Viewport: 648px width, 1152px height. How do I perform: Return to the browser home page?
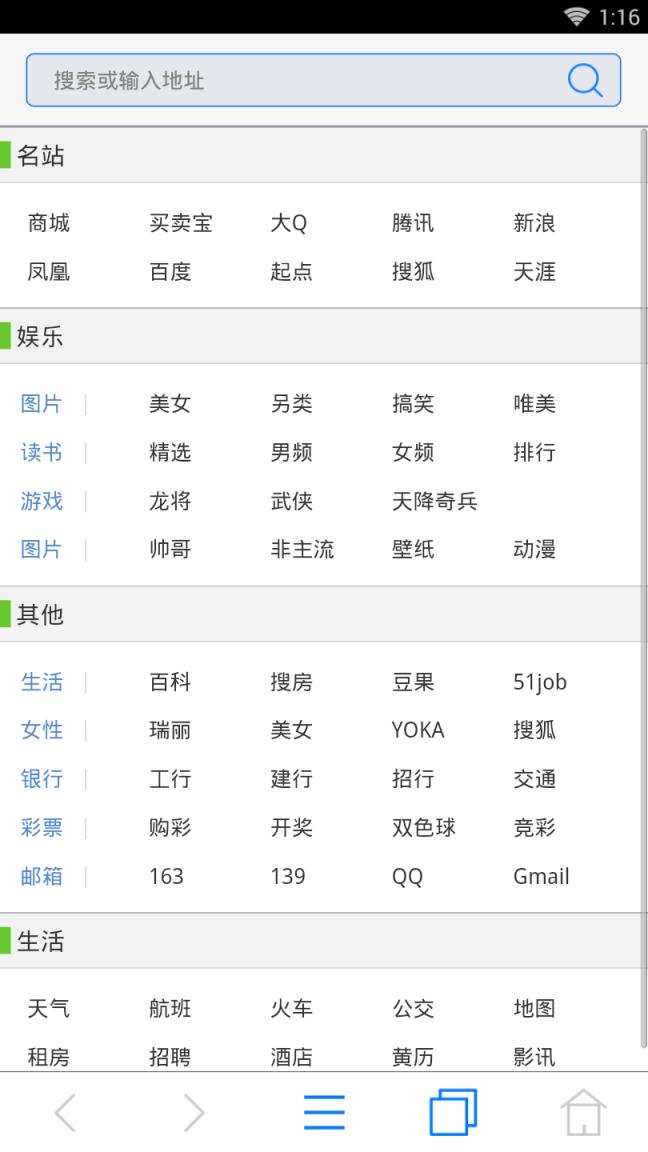click(583, 1112)
